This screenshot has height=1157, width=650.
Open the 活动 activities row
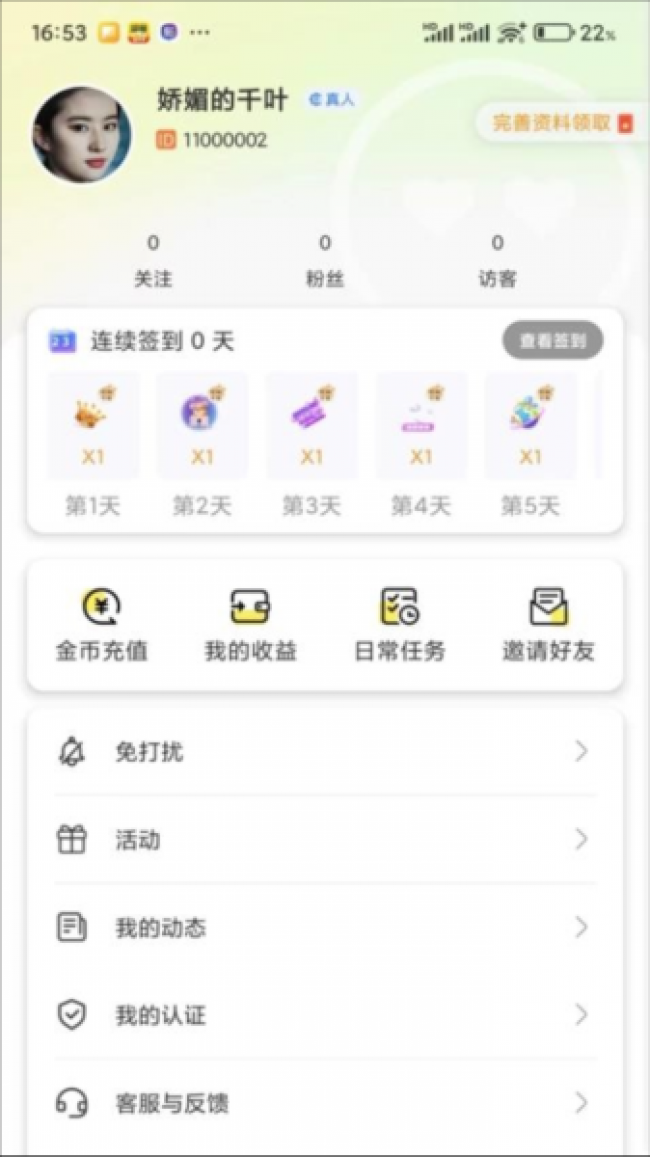(325, 839)
